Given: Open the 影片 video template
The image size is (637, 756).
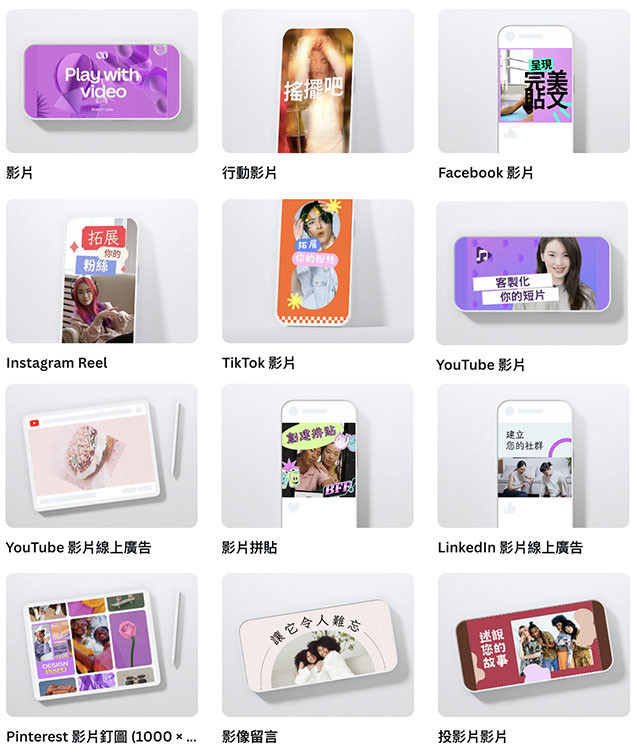Looking at the screenshot, I should coord(101,82).
